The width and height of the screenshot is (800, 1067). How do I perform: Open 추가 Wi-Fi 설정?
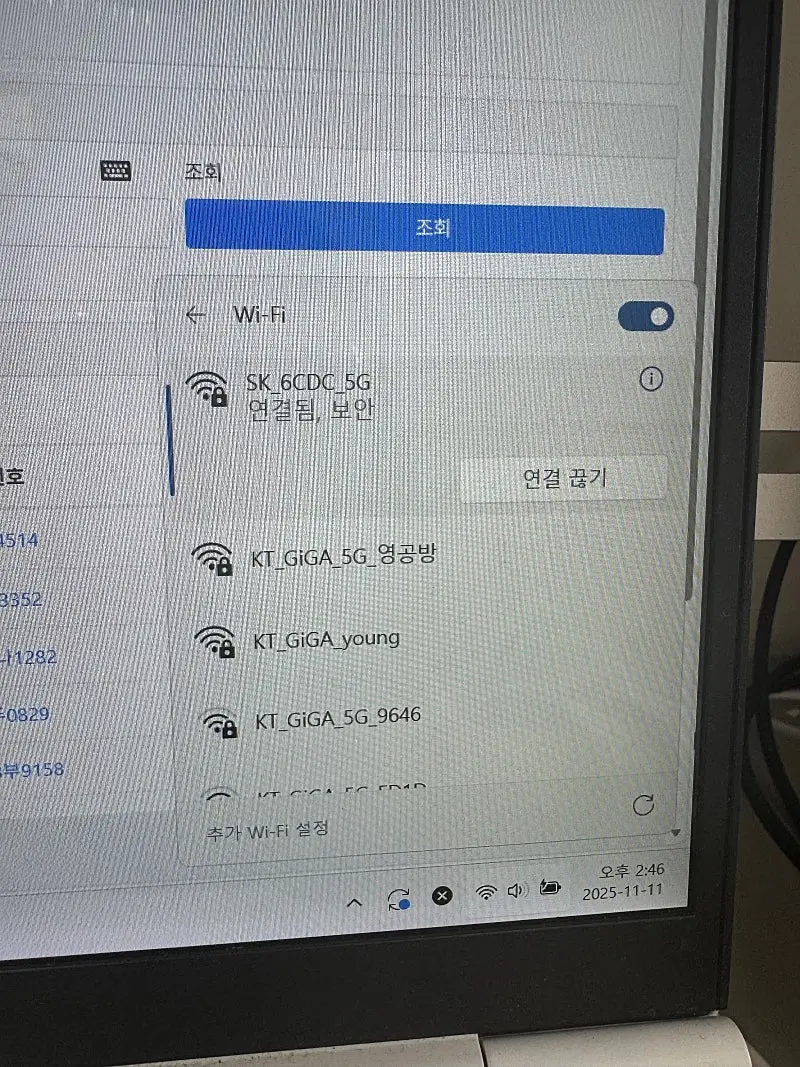268,830
